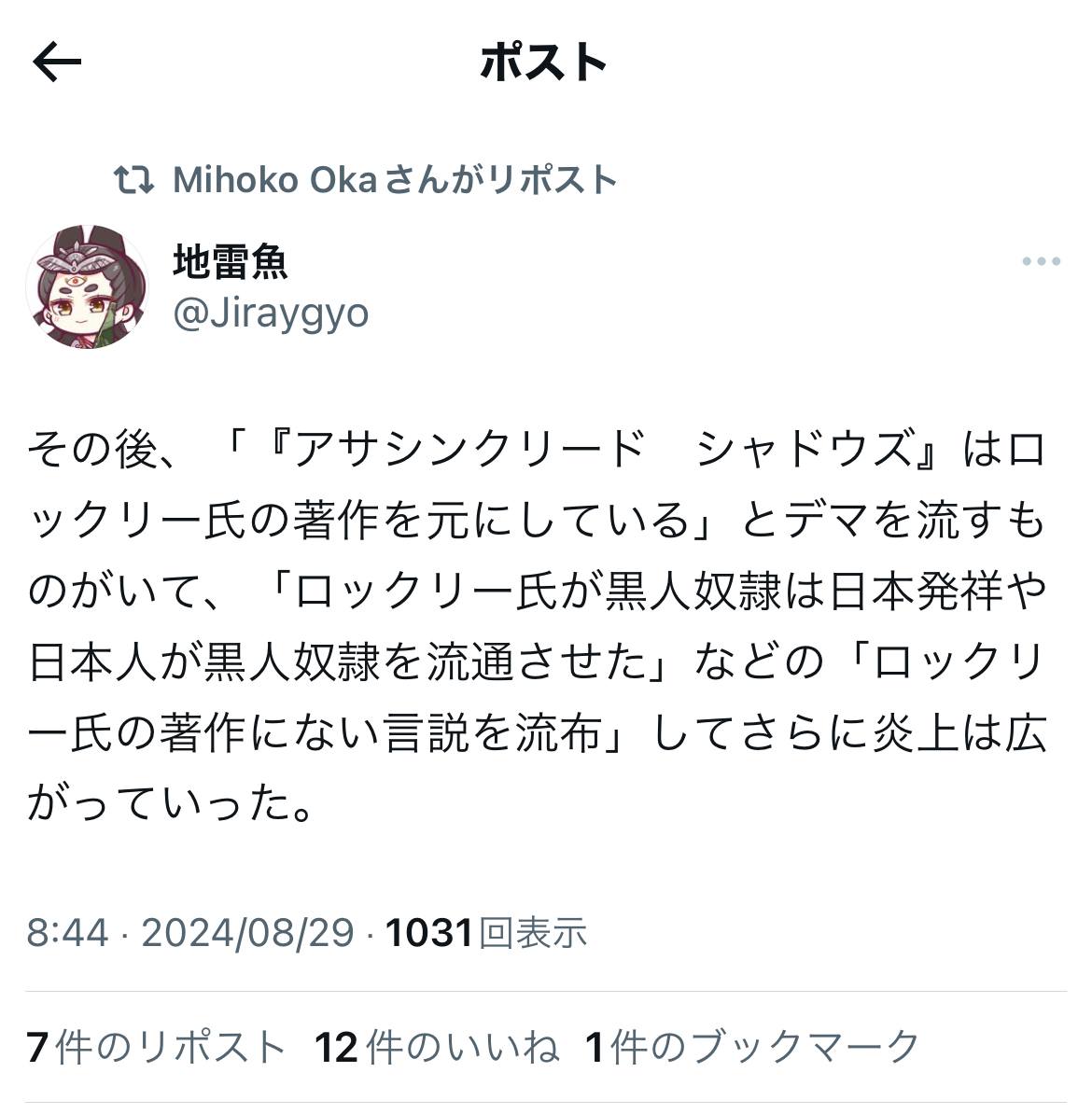Open 地雷魚's profile picture

[88, 287]
